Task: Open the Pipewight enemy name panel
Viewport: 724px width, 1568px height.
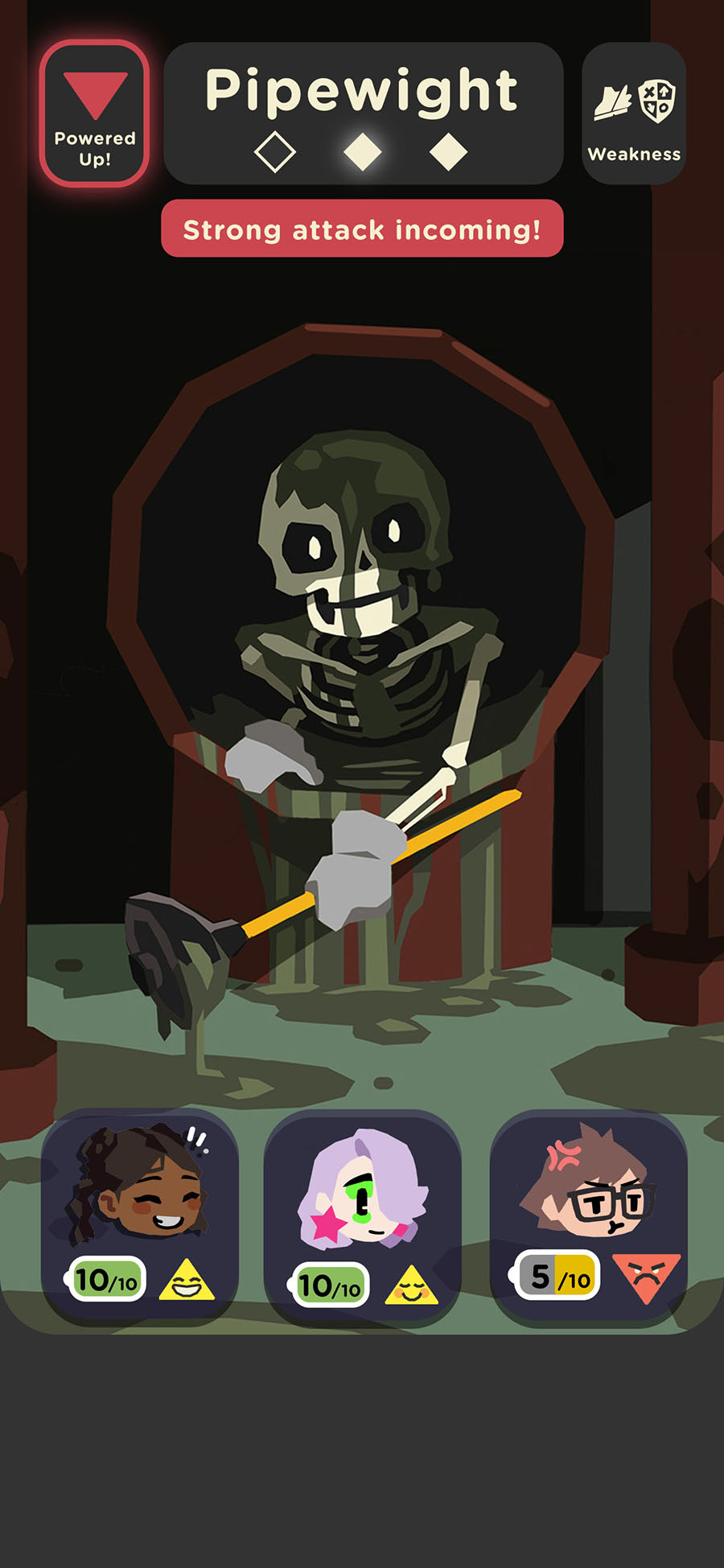Action: click(x=364, y=113)
